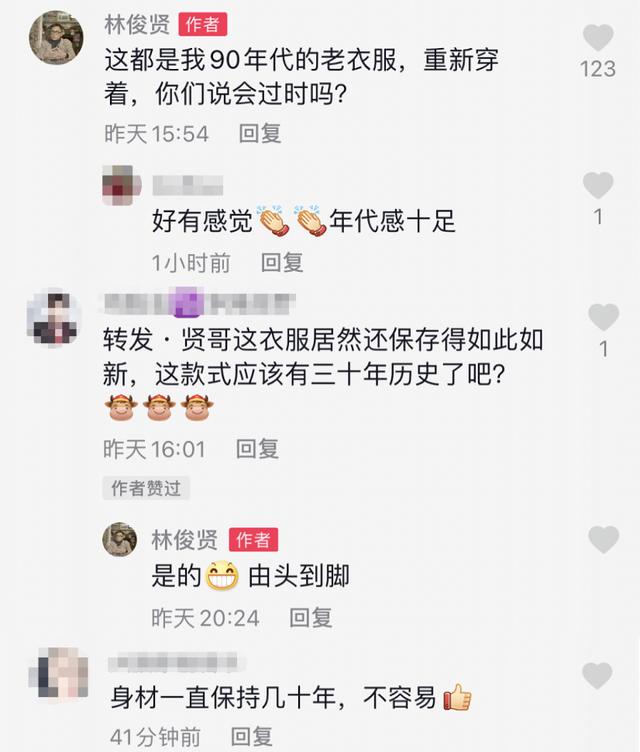
Task: Like the comment 好有感觉年代感十足
Action: 598,185
